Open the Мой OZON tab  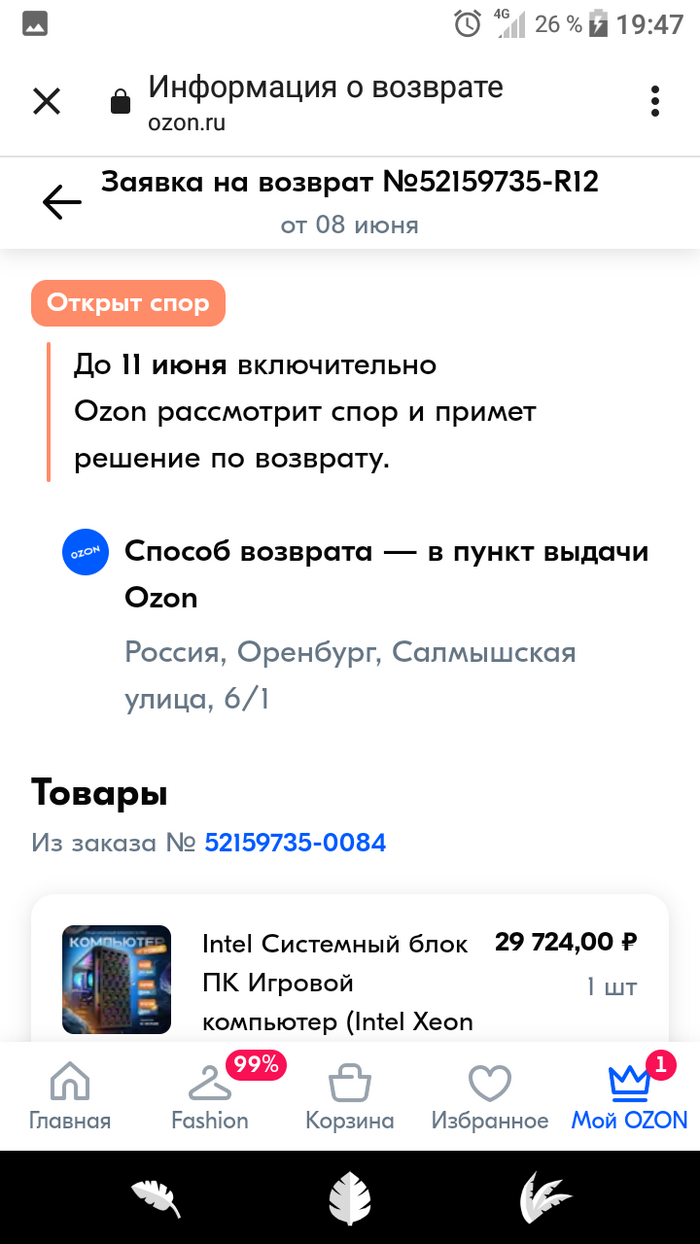coord(629,1097)
